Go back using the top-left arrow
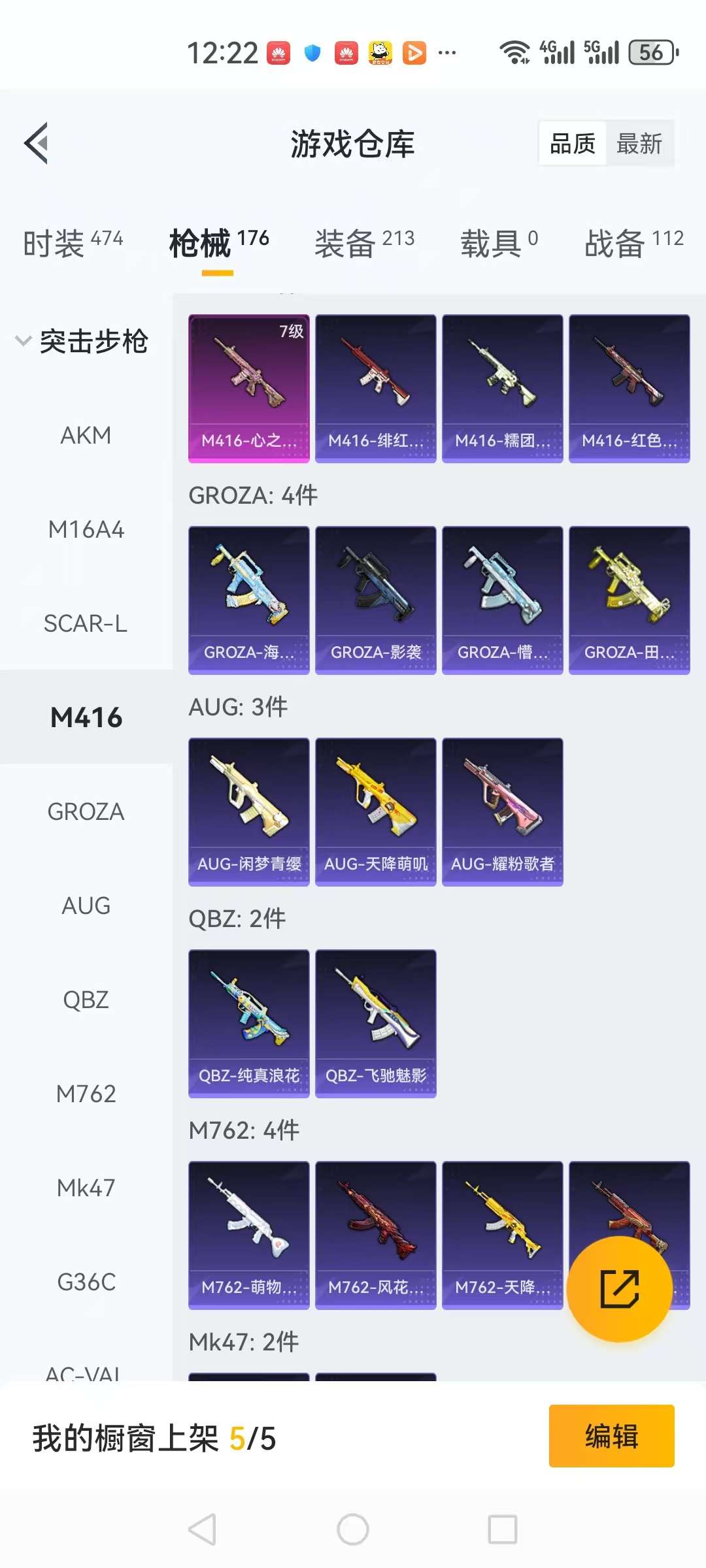The width and height of the screenshot is (706, 1568). [x=37, y=143]
